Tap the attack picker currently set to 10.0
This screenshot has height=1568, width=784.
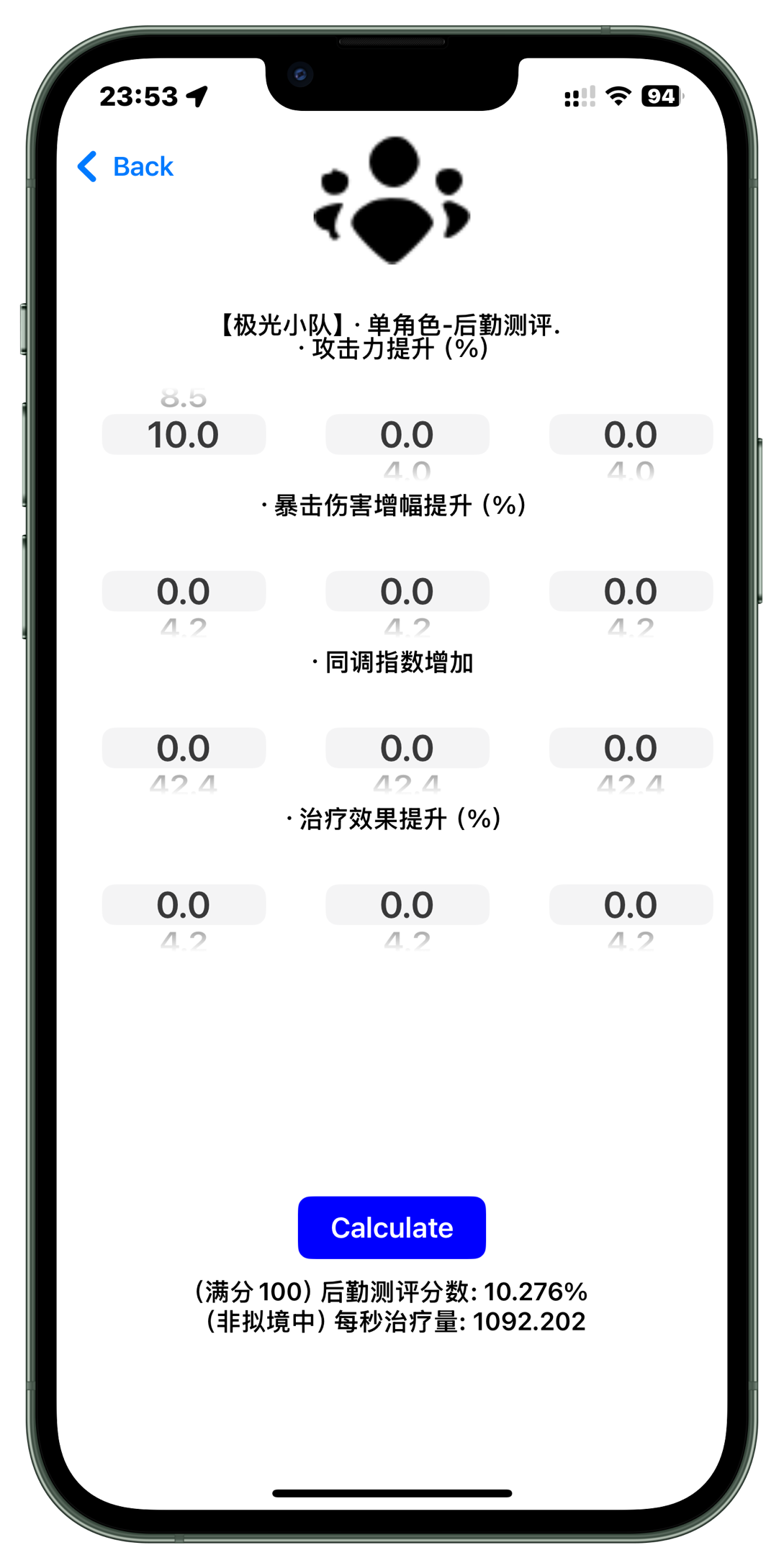184,435
